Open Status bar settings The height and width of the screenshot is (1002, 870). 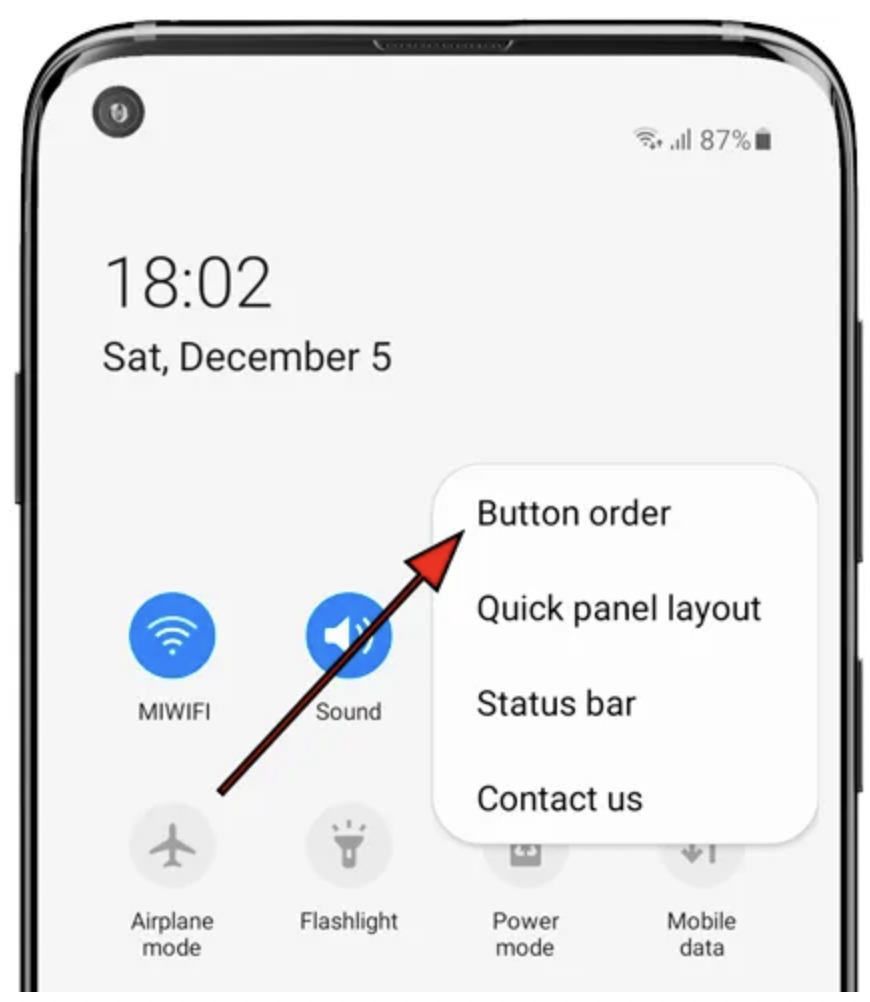pyautogui.click(x=556, y=704)
